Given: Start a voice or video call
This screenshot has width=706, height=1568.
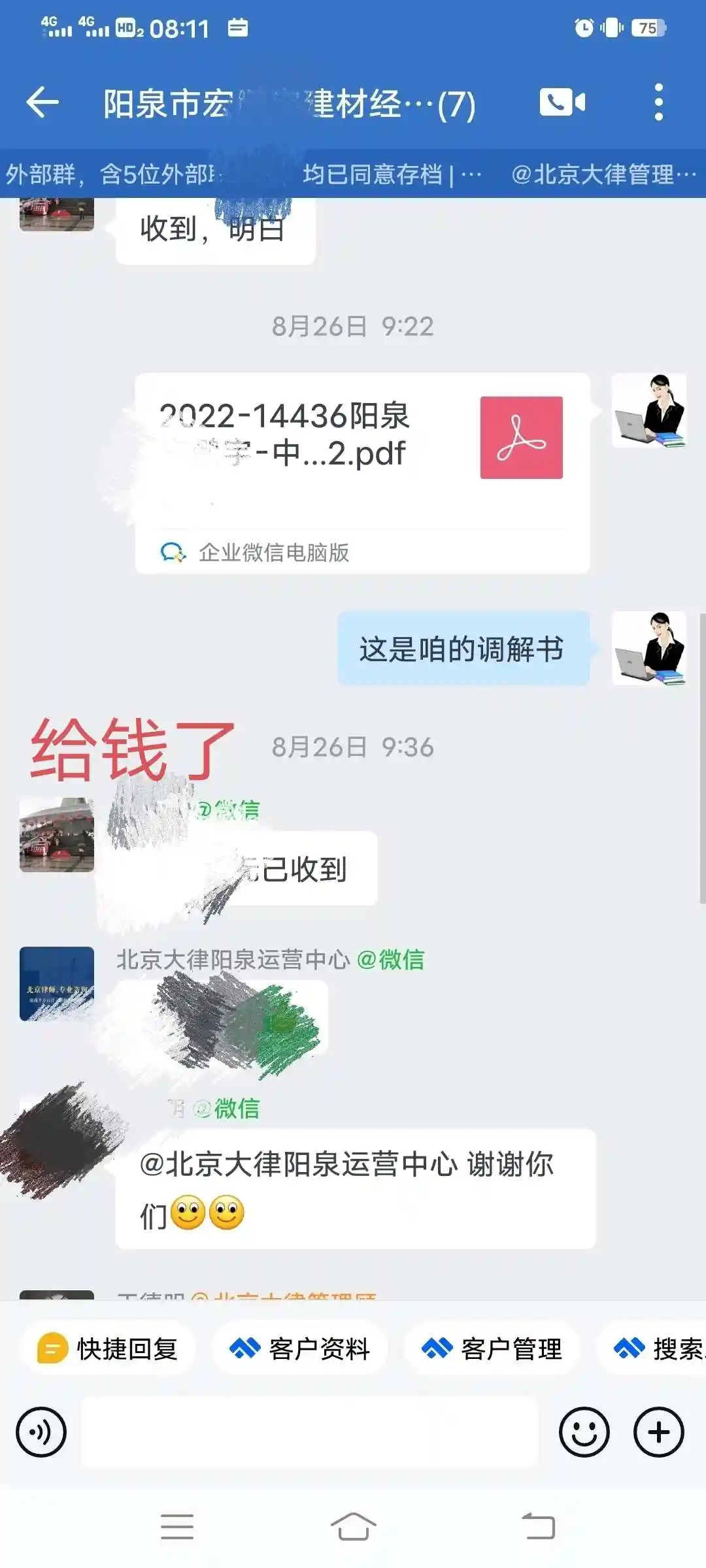Looking at the screenshot, I should tap(562, 103).
